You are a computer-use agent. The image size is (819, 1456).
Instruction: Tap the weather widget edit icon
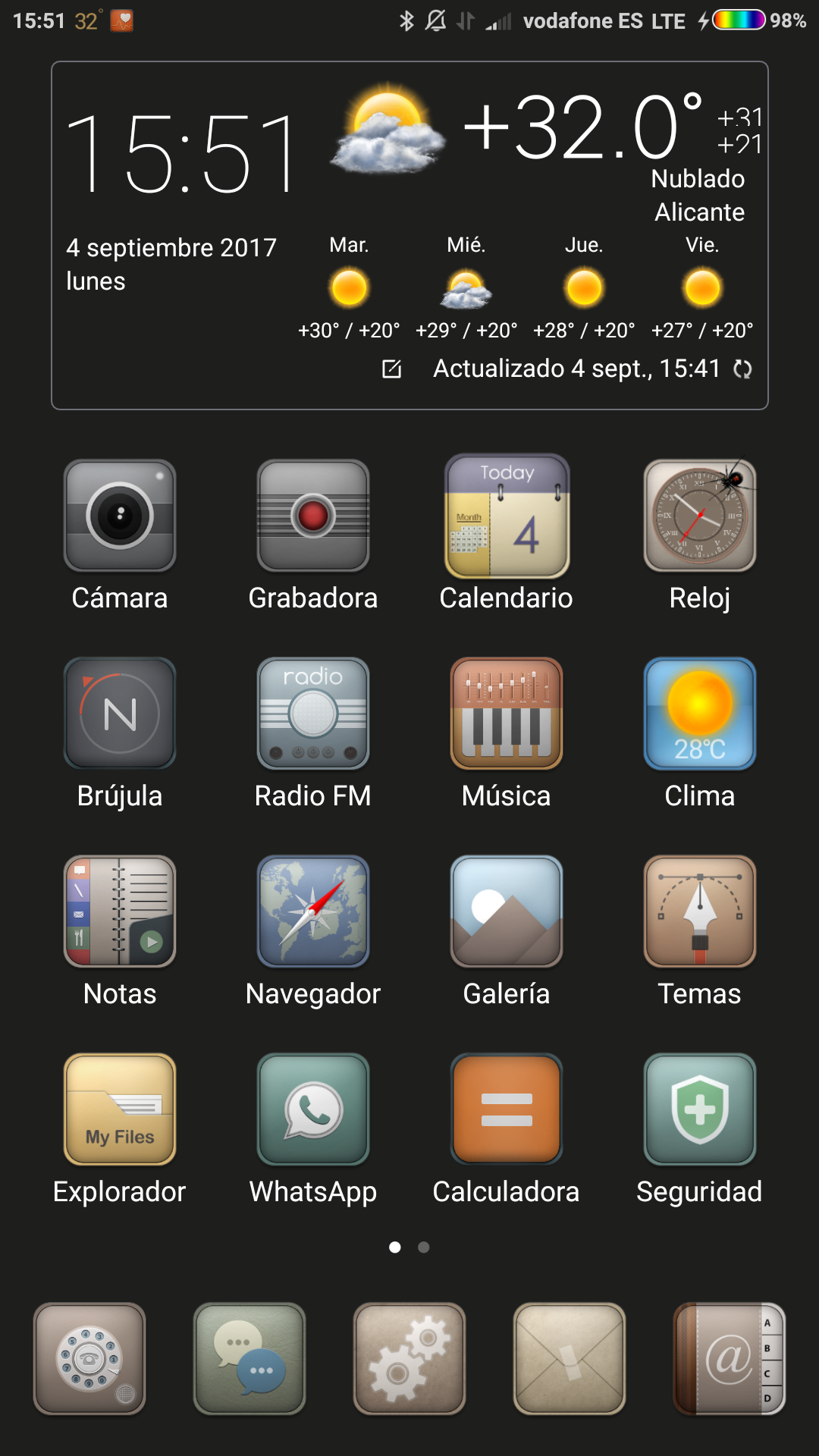click(x=392, y=369)
